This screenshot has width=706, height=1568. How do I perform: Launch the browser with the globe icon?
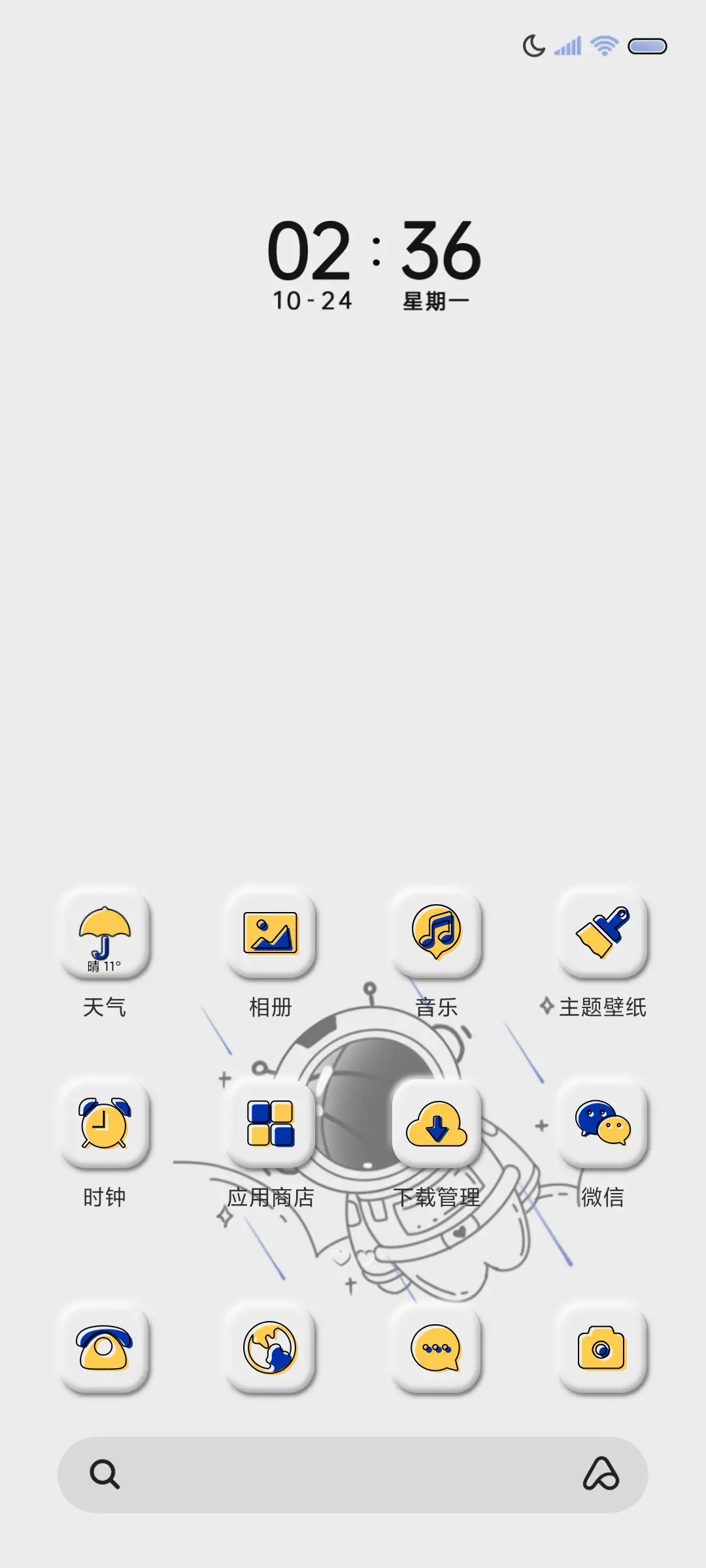click(271, 1347)
